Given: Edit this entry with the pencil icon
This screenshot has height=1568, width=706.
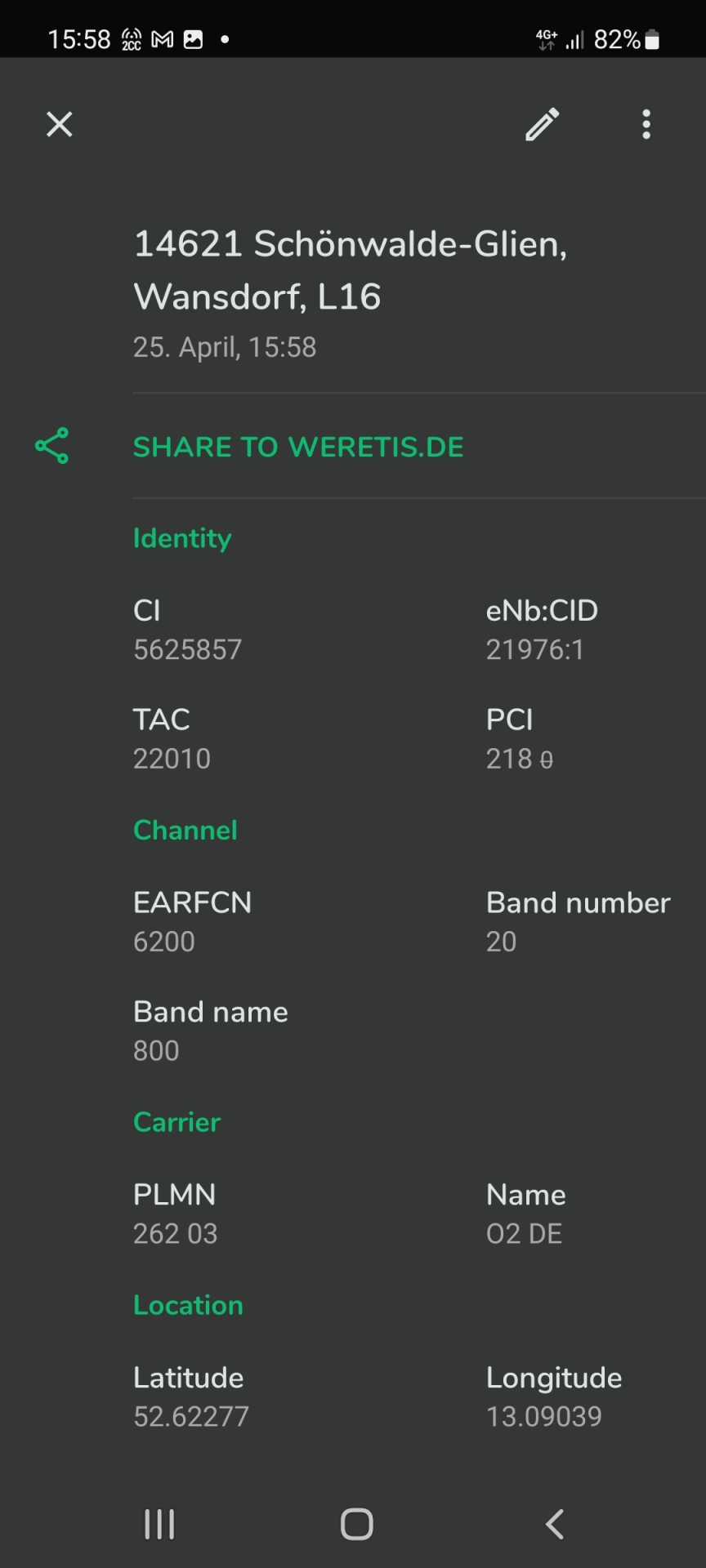Looking at the screenshot, I should point(542,124).
